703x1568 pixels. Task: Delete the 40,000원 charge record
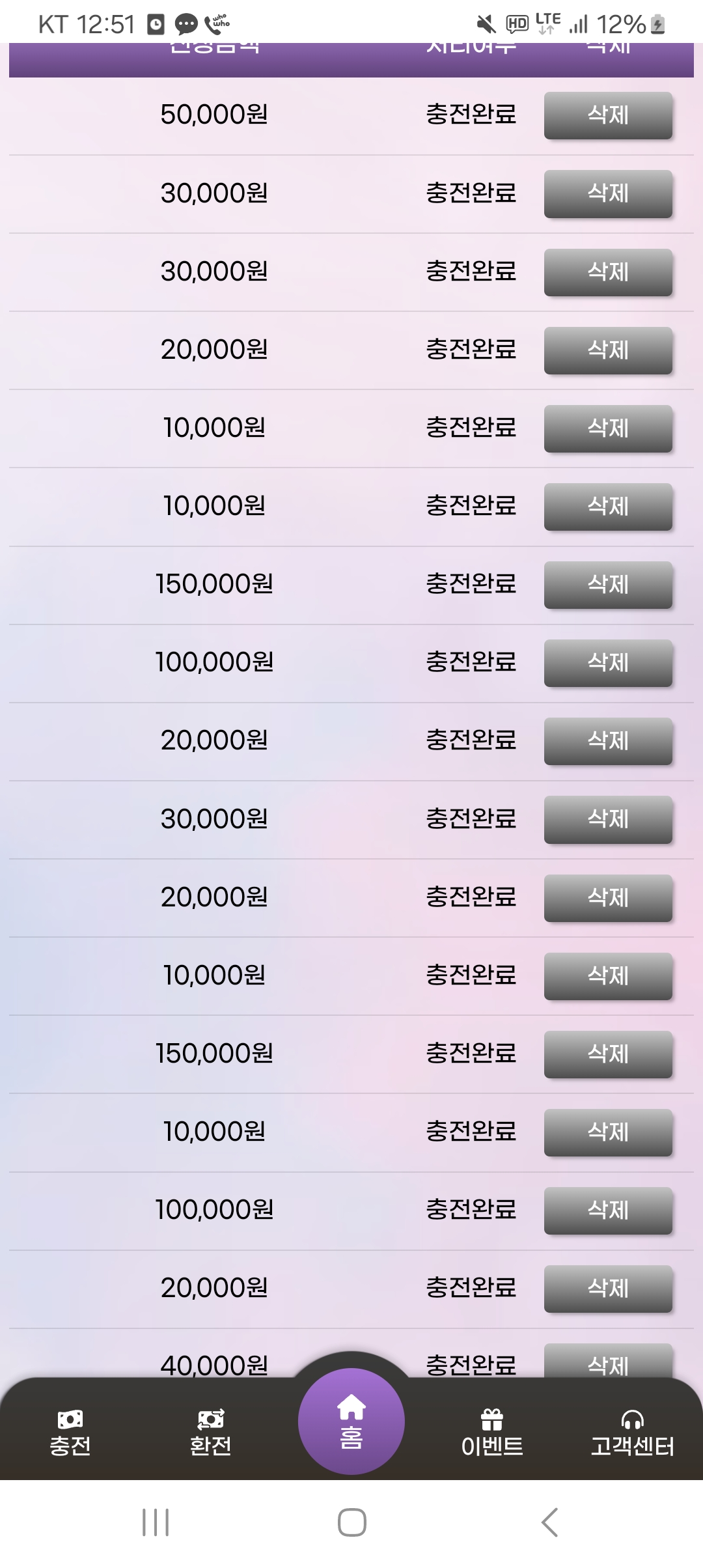[607, 1362]
